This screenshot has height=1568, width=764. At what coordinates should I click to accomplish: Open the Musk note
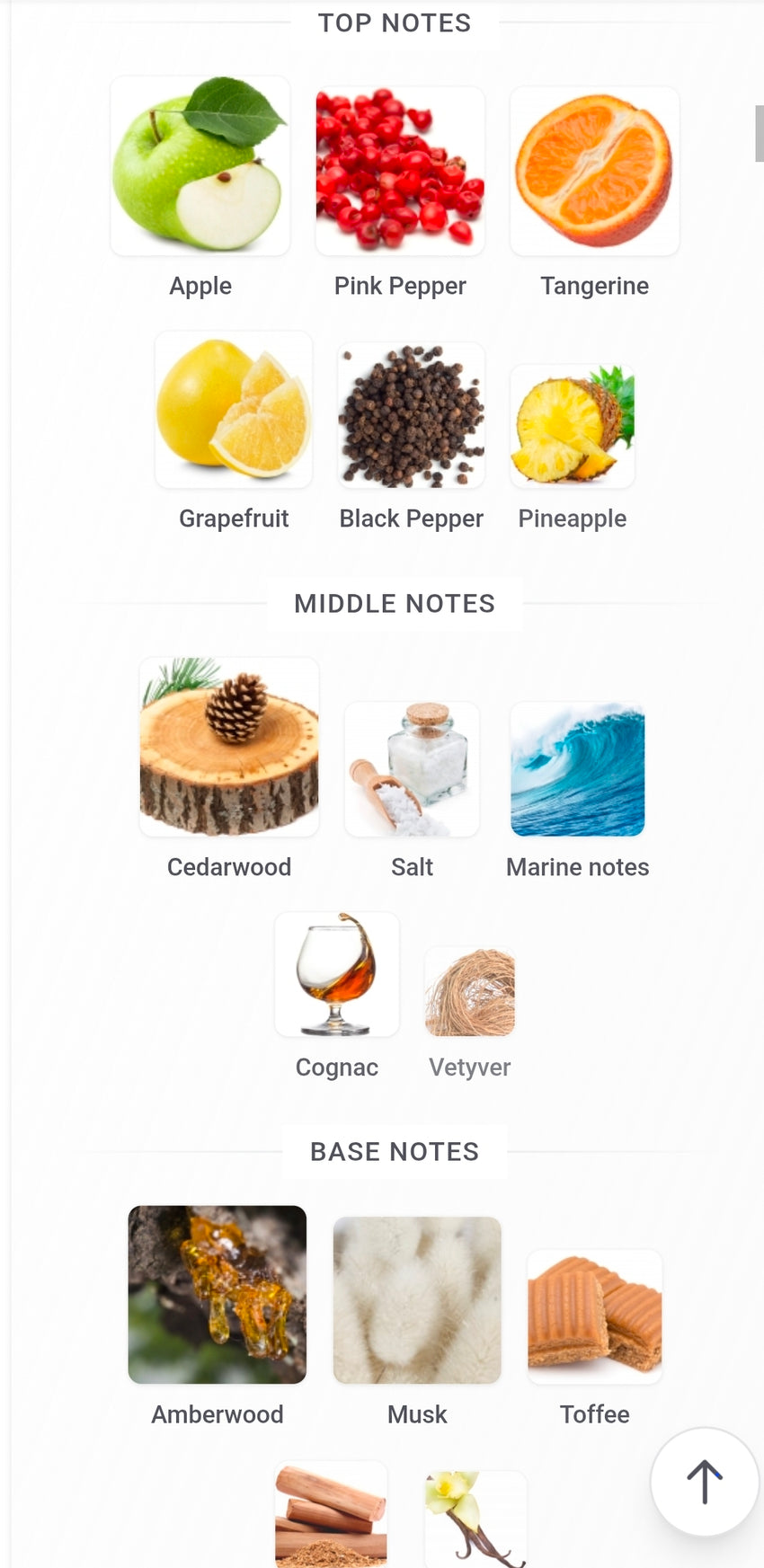417,1299
